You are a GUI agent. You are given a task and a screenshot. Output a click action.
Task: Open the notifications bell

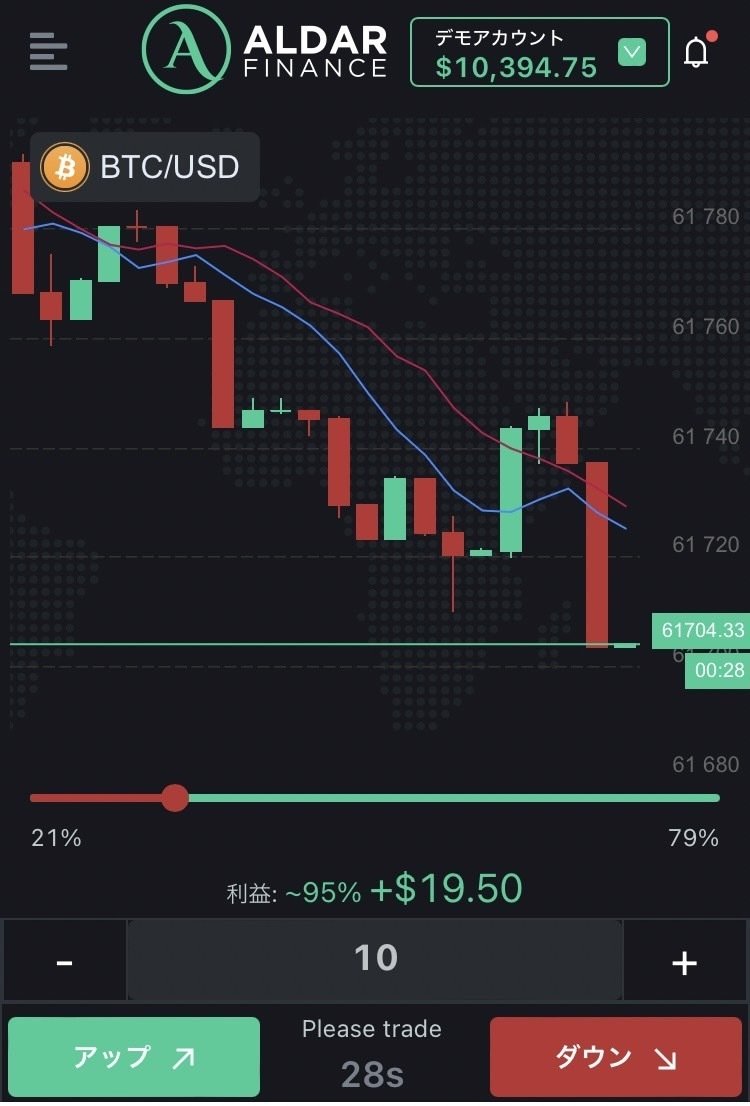[696, 52]
